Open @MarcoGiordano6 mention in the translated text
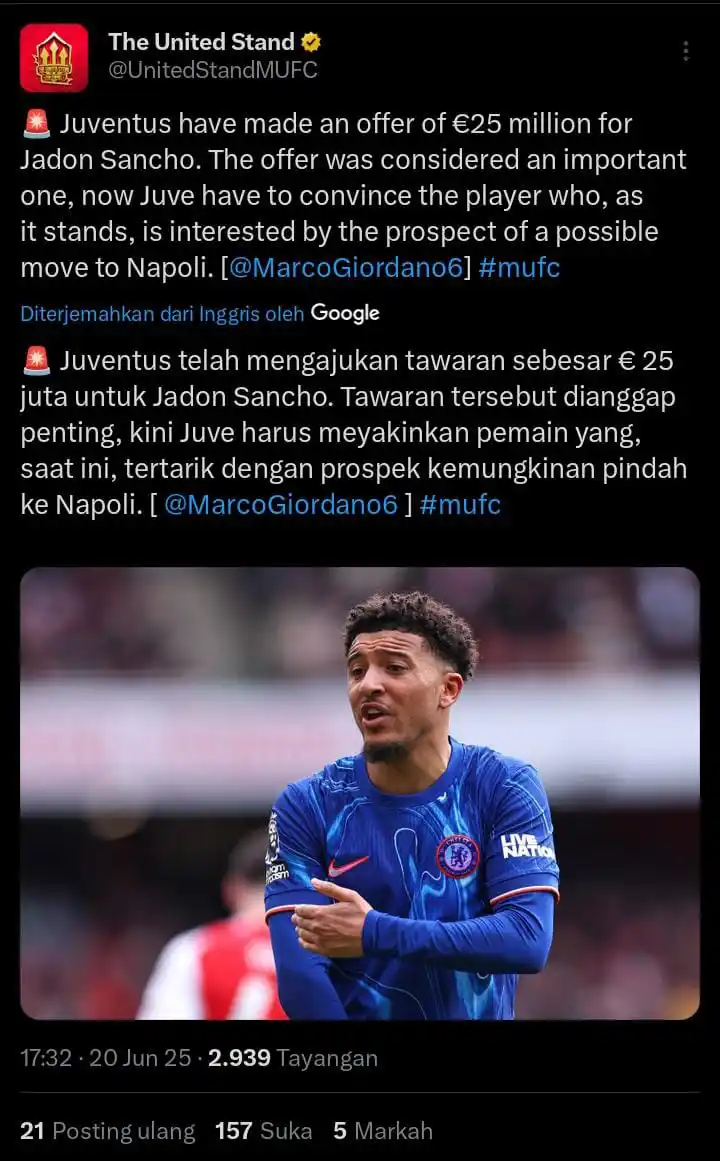Screen dimensions: 720x1161 [281, 504]
